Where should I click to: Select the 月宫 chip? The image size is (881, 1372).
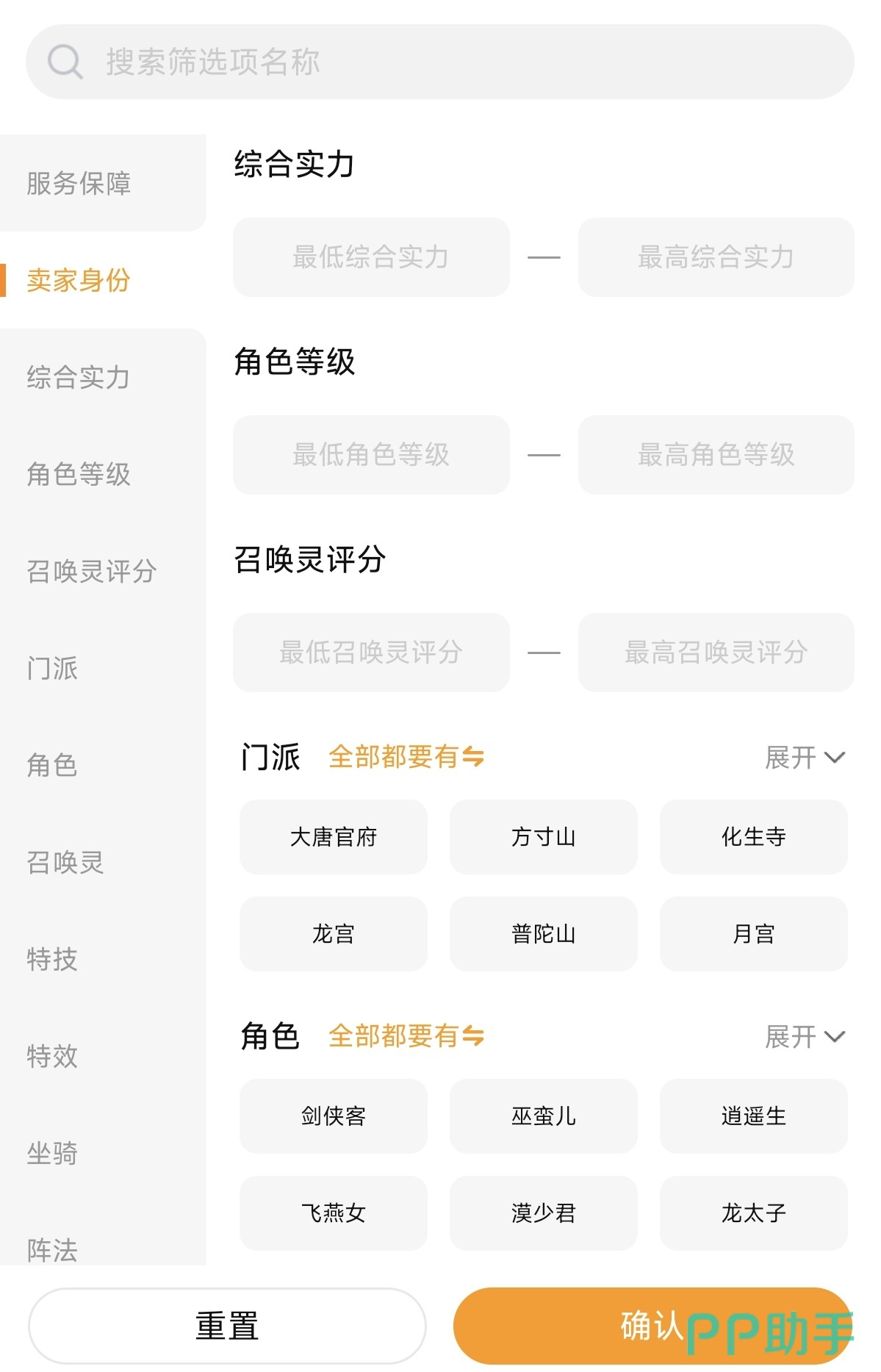tap(753, 934)
